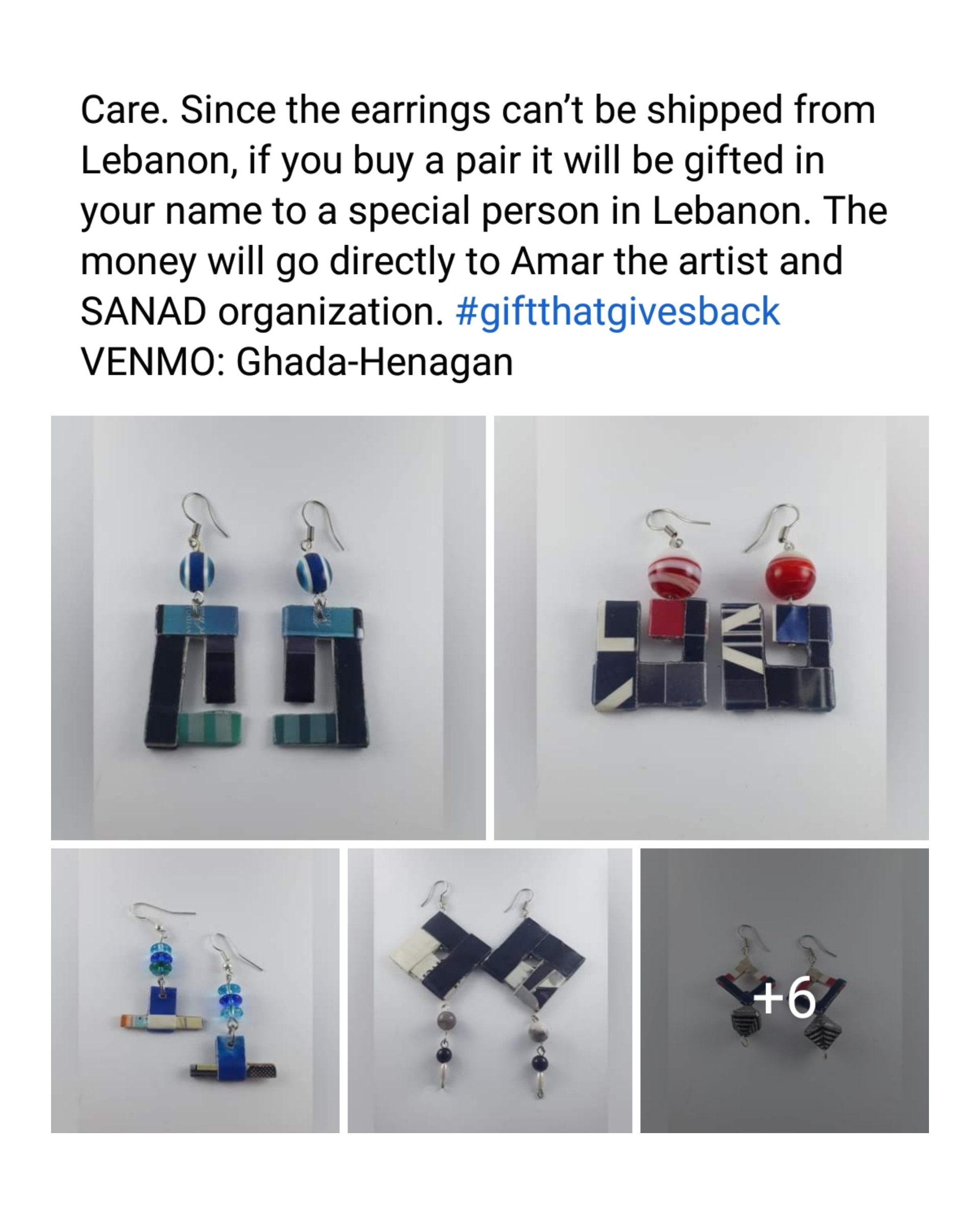Screen dimensions: 980x1225
Task: View the diamond-shaped dangling earrings photo
Action: [489, 991]
